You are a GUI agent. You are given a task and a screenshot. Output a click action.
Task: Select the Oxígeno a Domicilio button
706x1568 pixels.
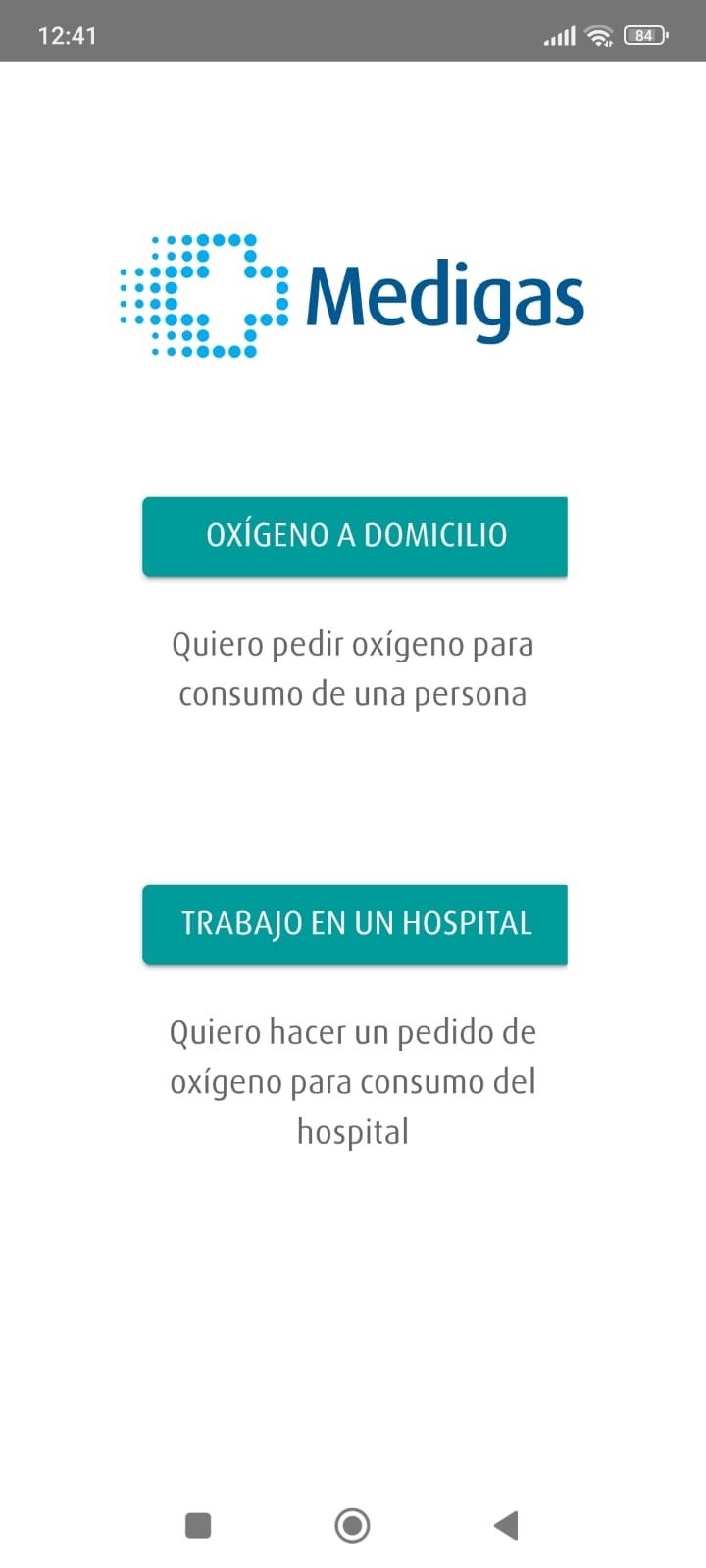tap(354, 536)
